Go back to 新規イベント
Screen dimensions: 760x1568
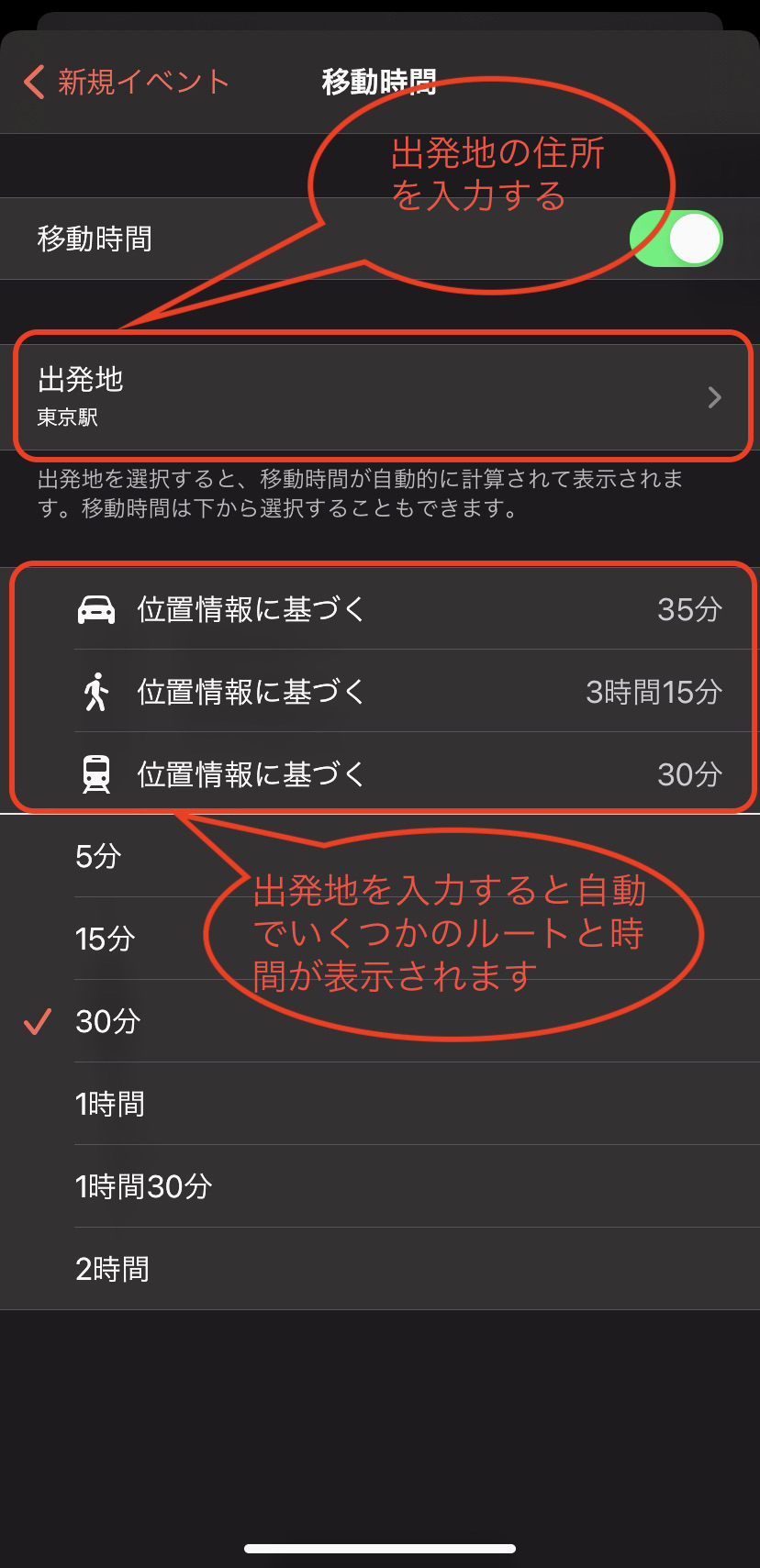(126, 83)
